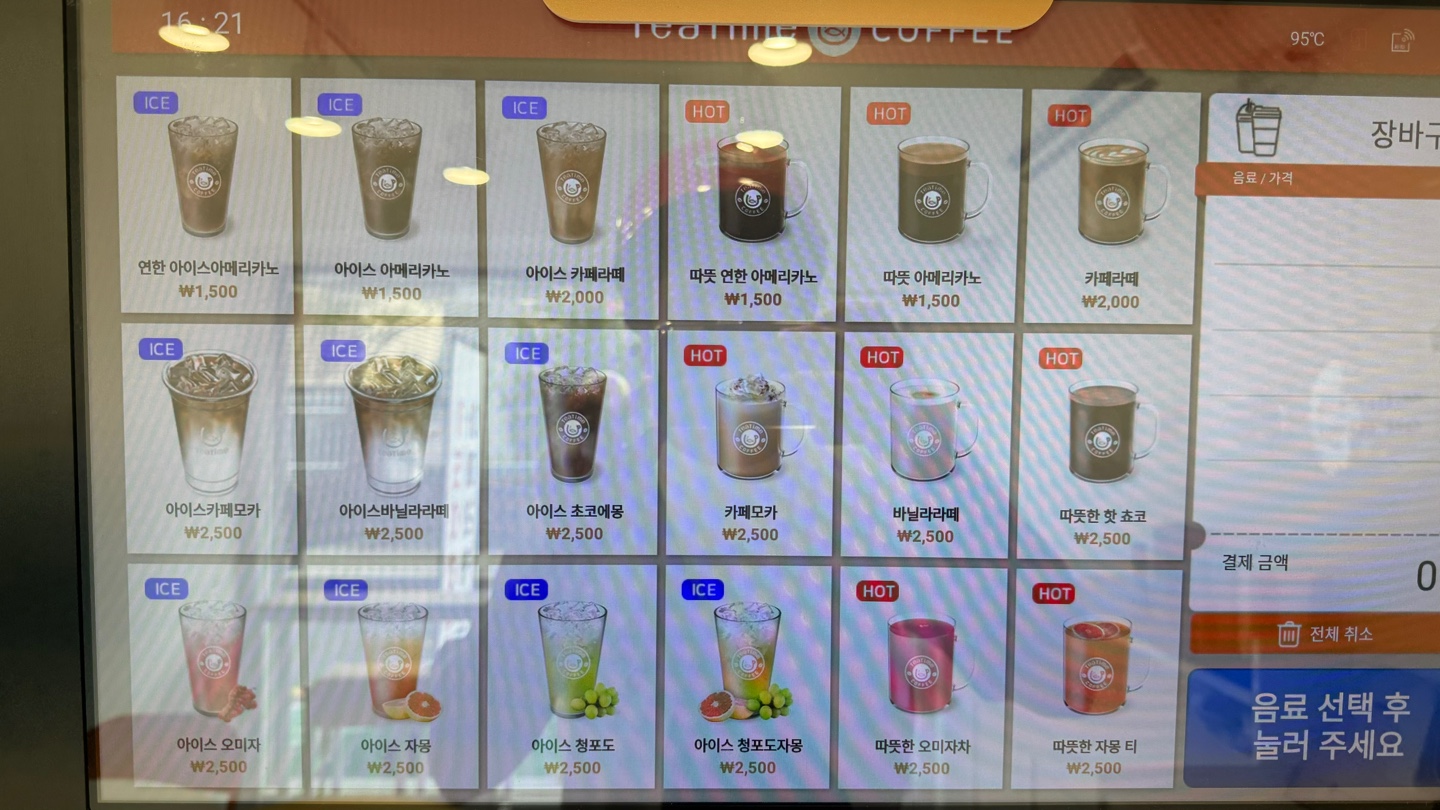The width and height of the screenshot is (1440, 810).
Task: Tap the 아이스카페모카 item
Action: 211,438
